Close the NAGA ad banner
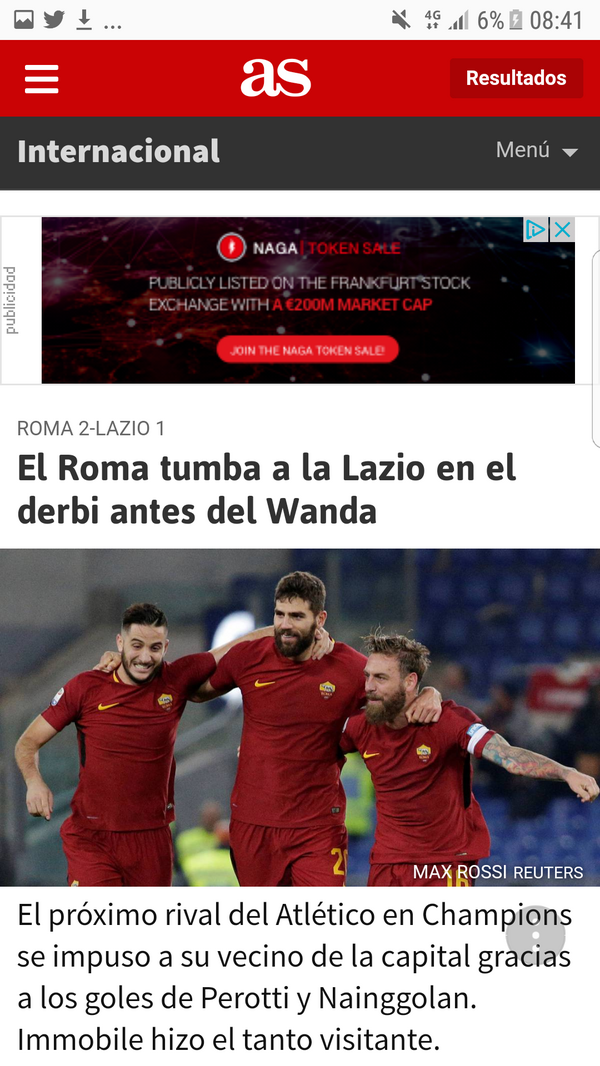This screenshot has height=1066, width=600. (x=563, y=230)
